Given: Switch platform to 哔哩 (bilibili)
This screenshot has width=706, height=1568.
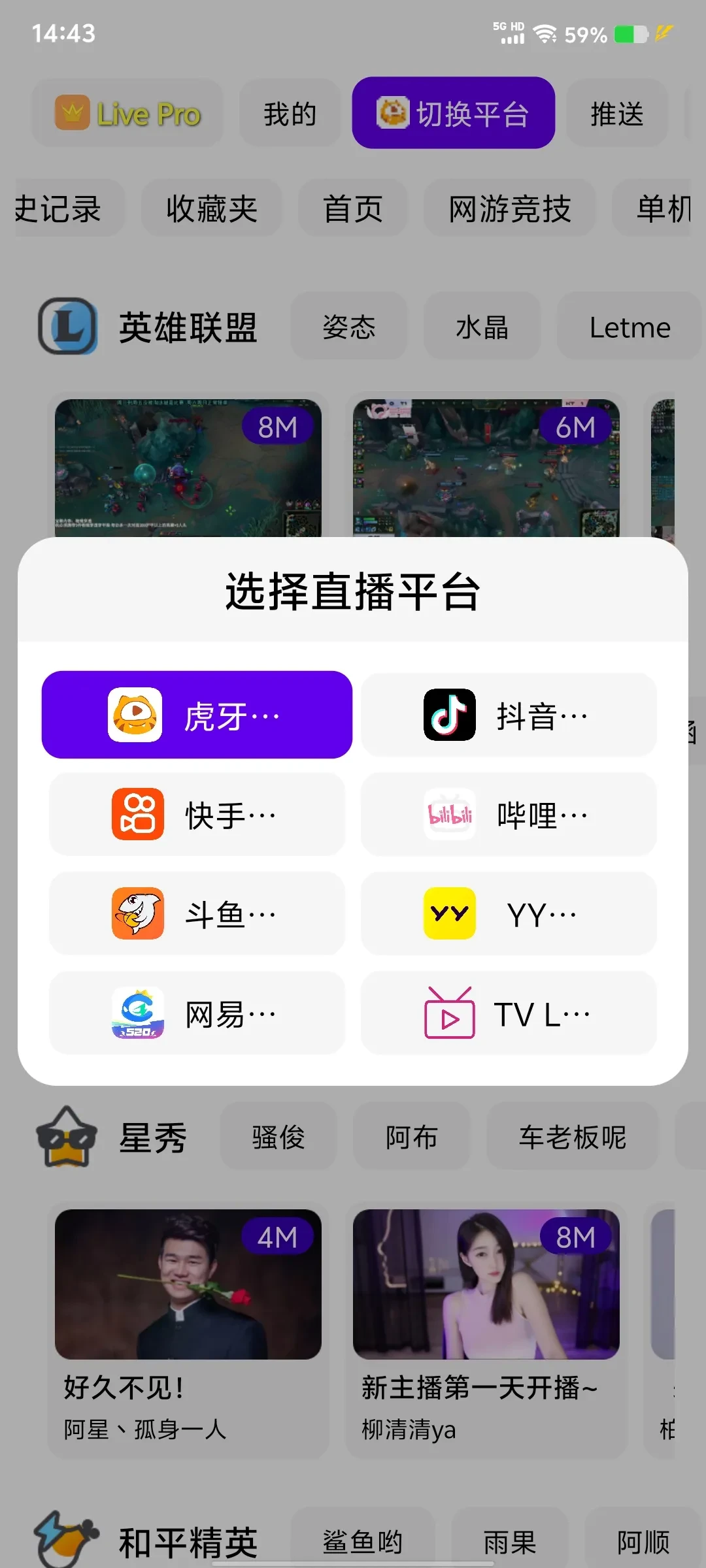Looking at the screenshot, I should pyautogui.click(x=509, y=814).
